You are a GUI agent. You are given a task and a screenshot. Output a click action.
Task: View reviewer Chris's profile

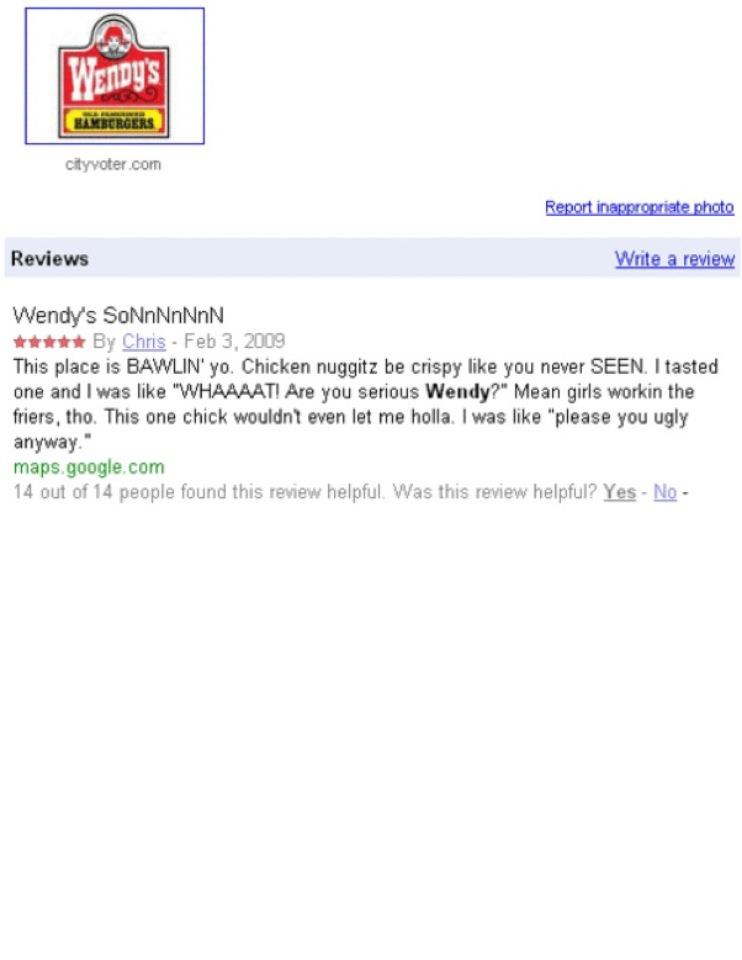click(143, 341)
